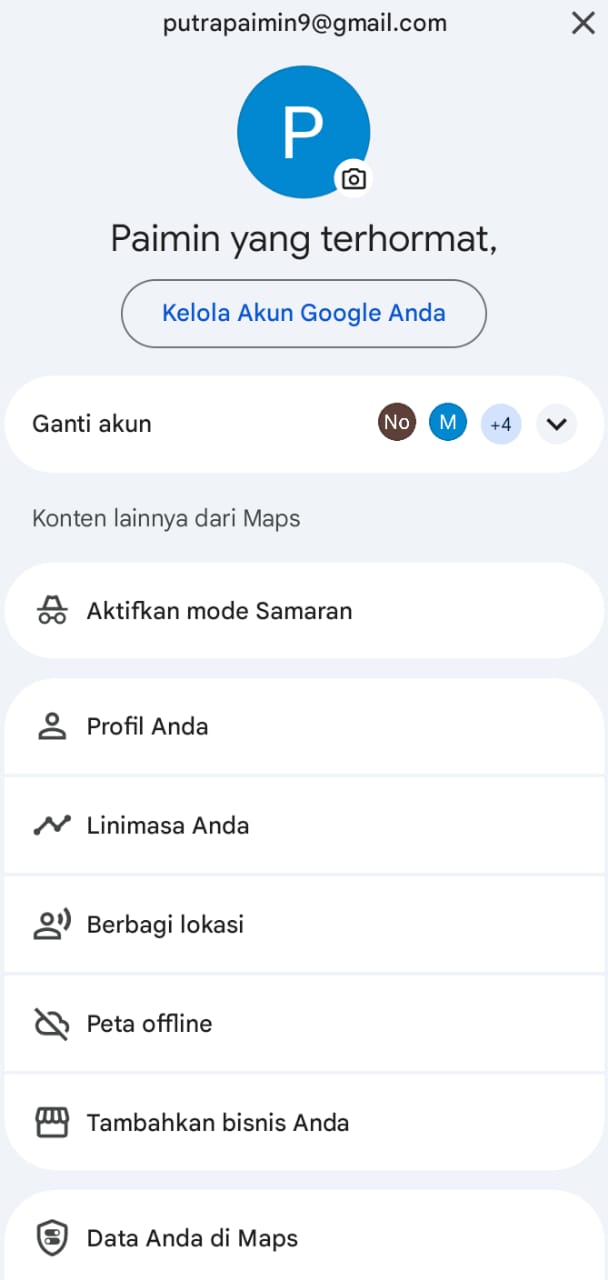Enable Aktifkan mode Samaran
608x1280 pixels.
[x=219, y=611]
